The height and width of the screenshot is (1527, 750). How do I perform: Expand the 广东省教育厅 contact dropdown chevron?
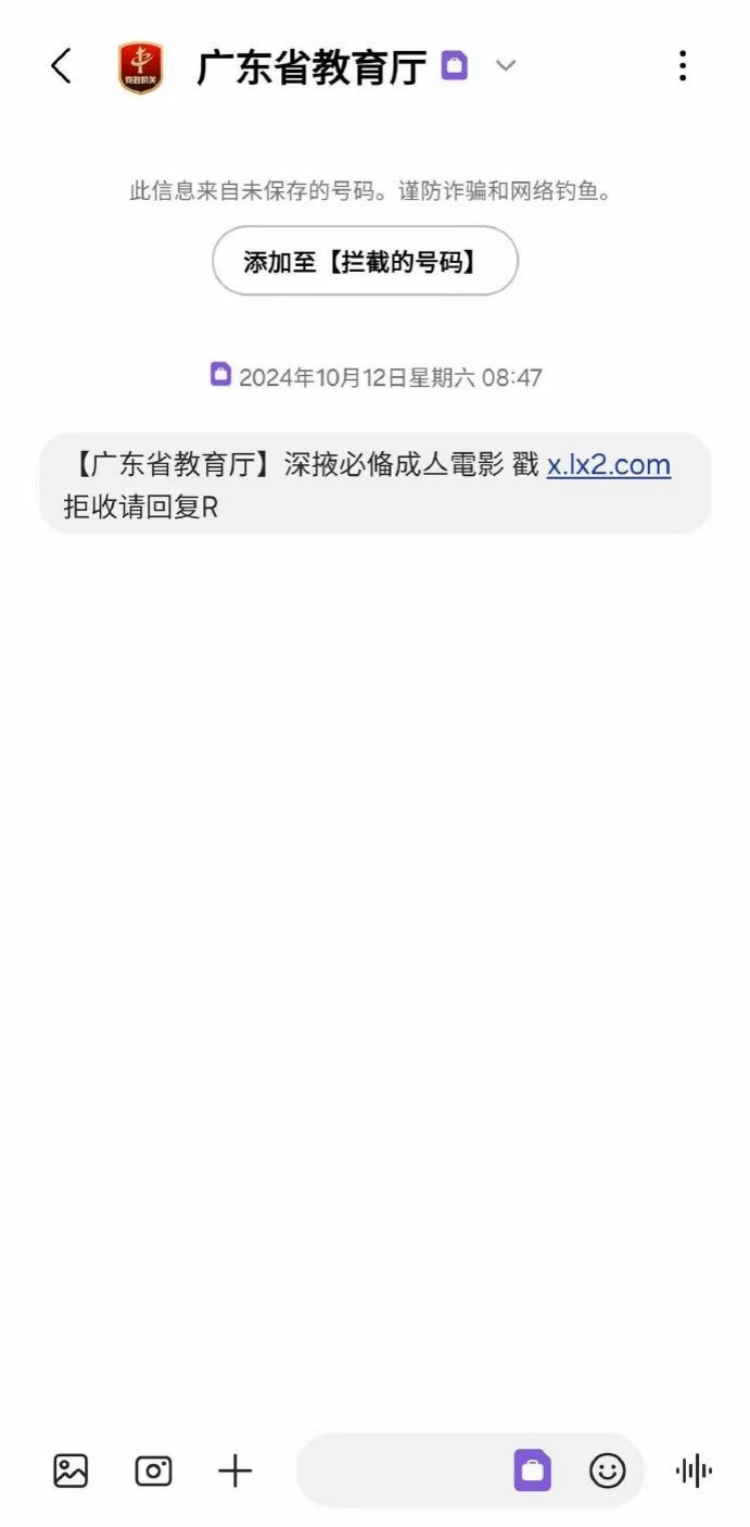click(506, 67)
